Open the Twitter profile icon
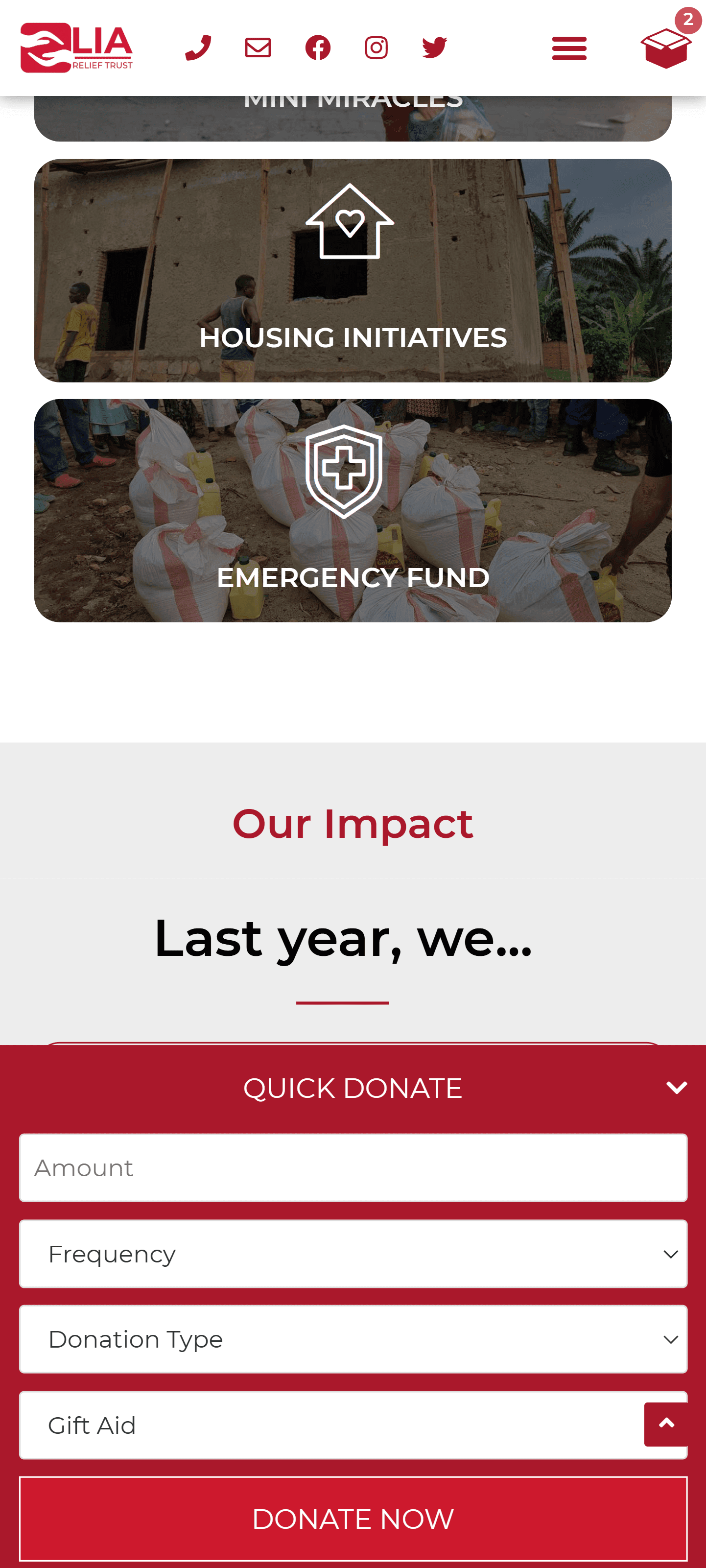Image resolution: width=706 pixels, height=1568 pixels. pyautogui.click(x=435, y=48)
